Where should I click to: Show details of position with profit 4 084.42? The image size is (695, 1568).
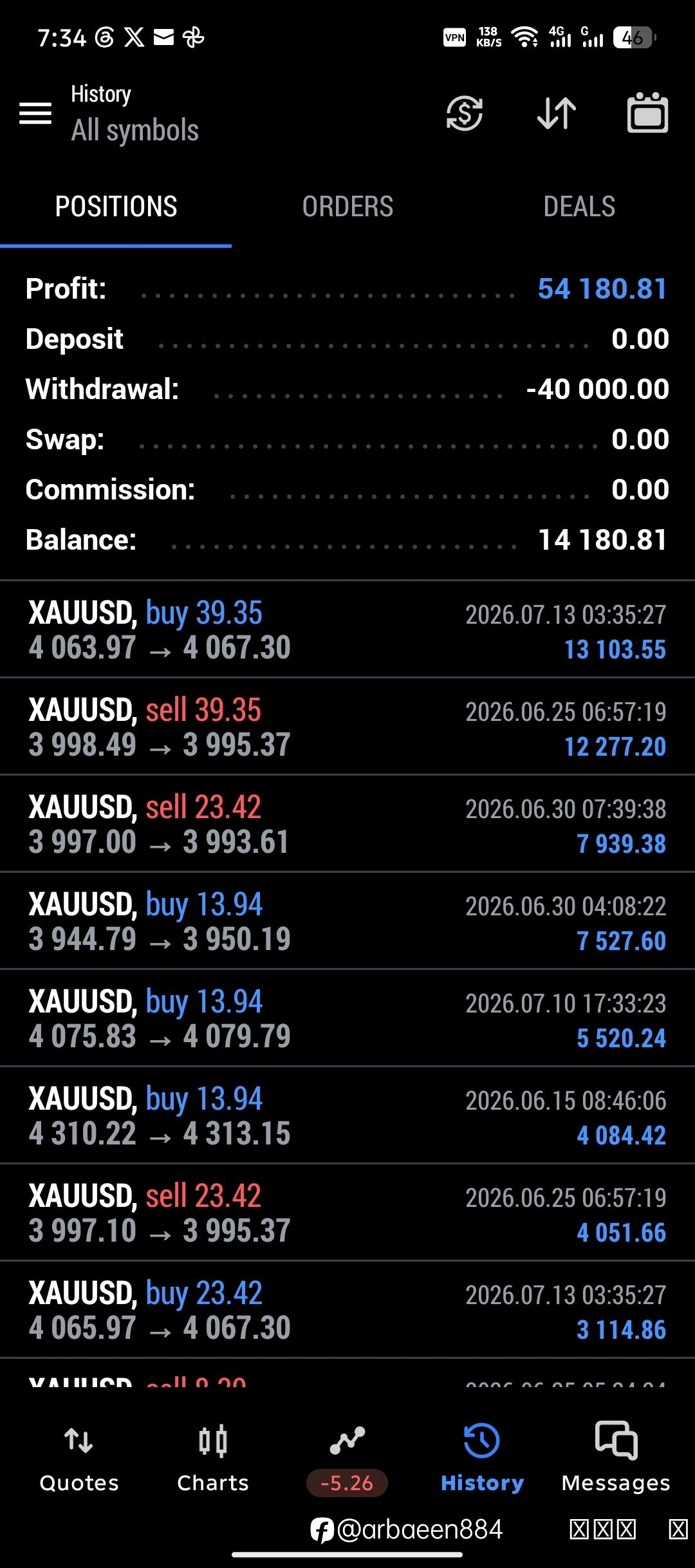tap(347, 1115)
